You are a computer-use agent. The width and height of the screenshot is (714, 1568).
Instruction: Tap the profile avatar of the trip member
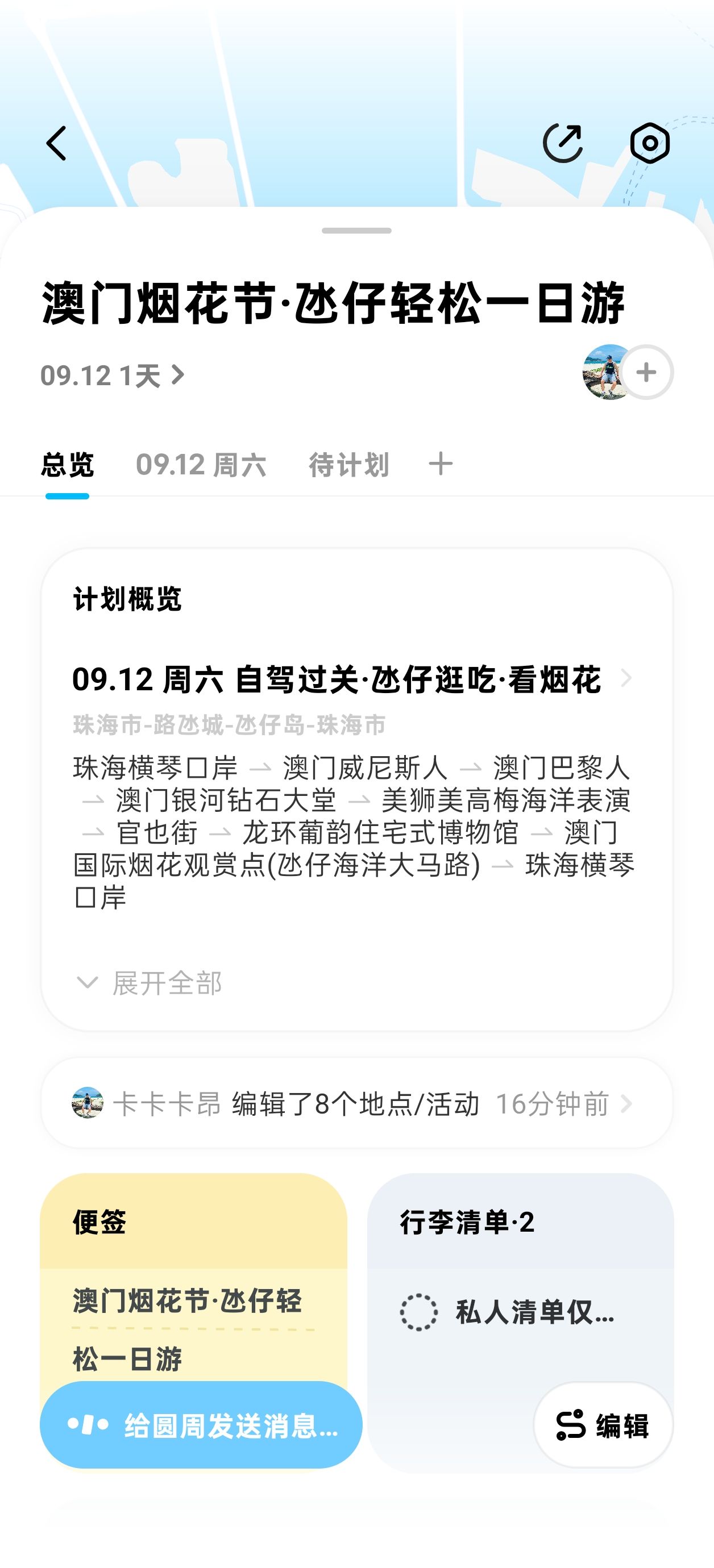click(x=606, y=372)
